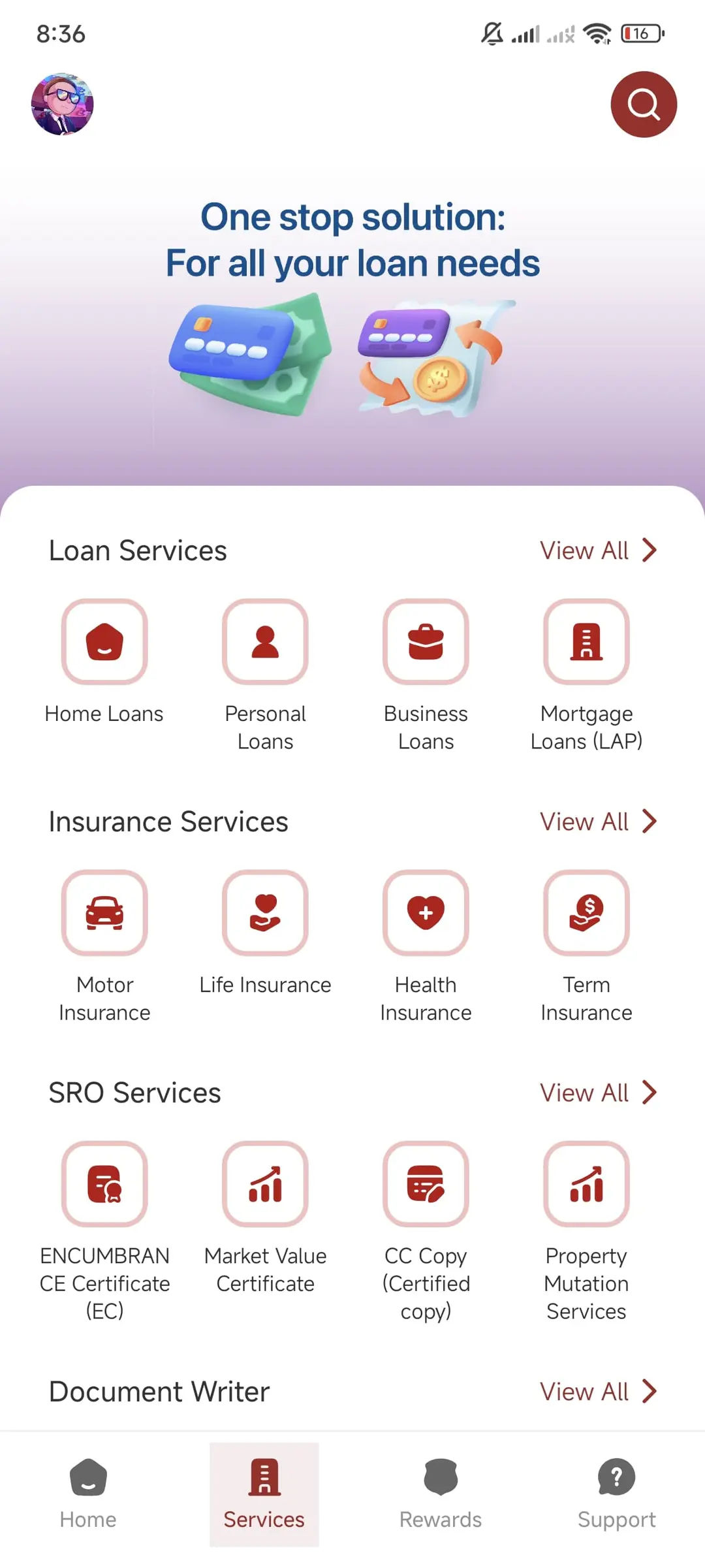This screenshot has height=1568, width=705.
Task: View all Insurance Services
Action: [597, 822]
